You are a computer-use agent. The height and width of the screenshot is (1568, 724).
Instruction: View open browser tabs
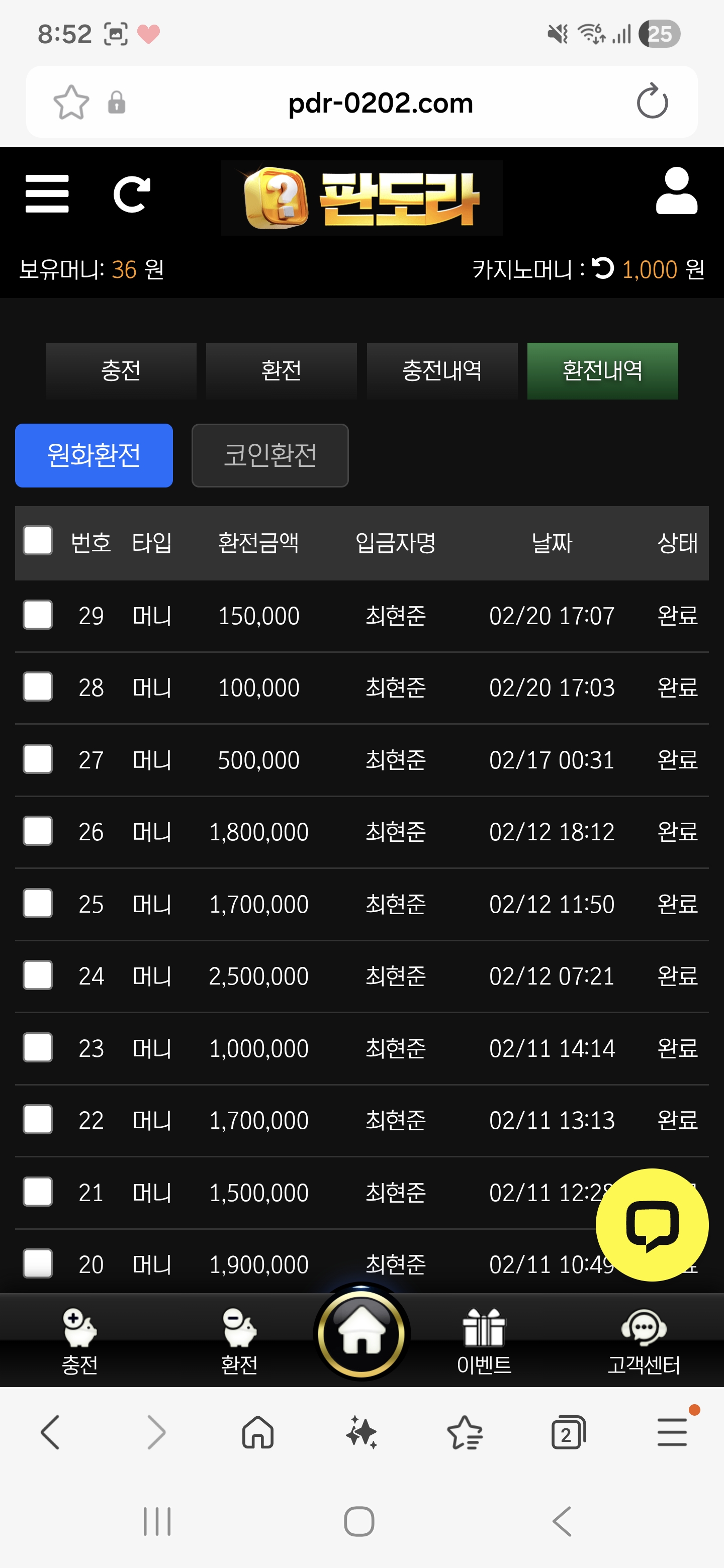pyautogui.click(x=568, y=1432)
